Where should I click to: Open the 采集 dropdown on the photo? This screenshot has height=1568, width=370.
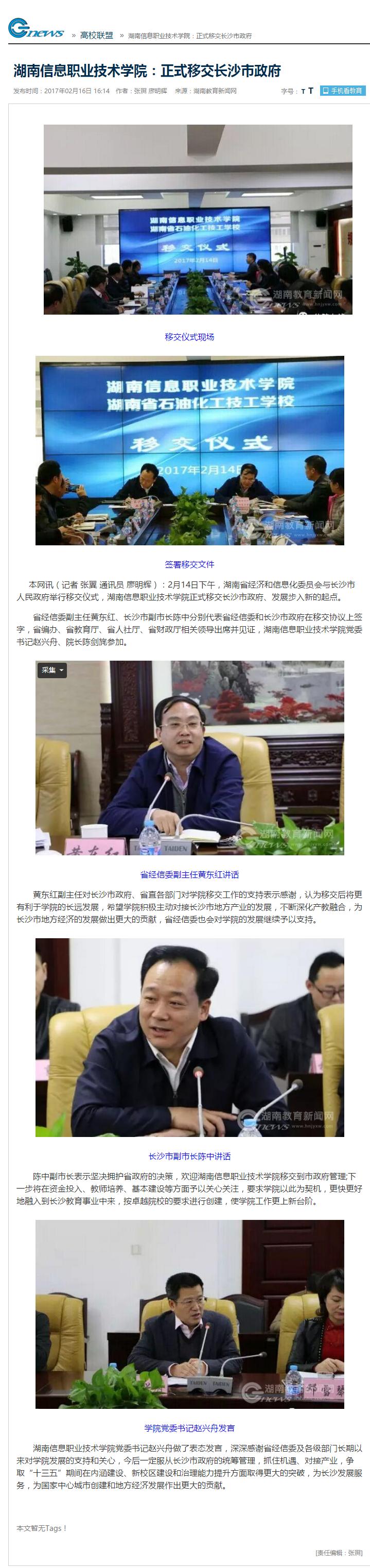52,670
